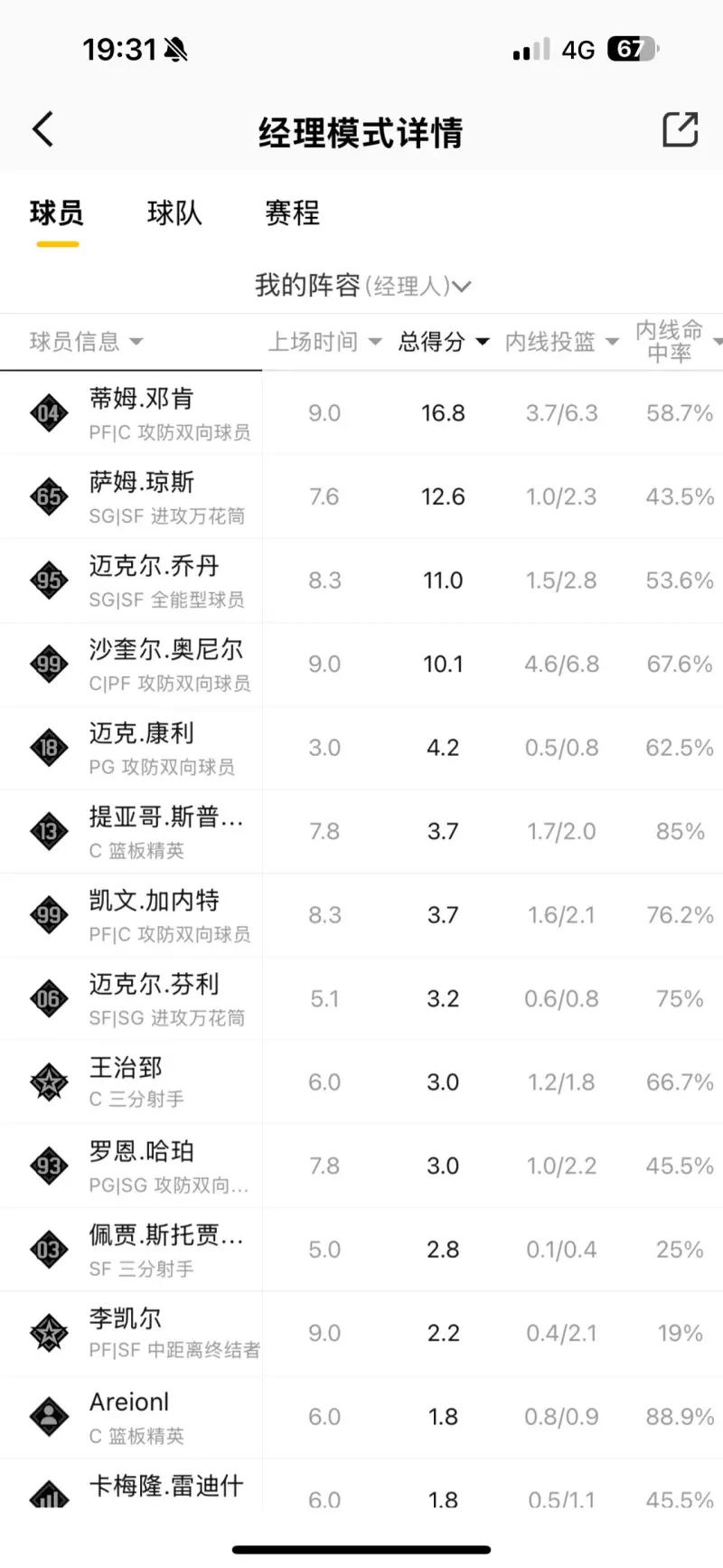Share manager mode details
723x1568 pixels.
(x=681, y=129)
